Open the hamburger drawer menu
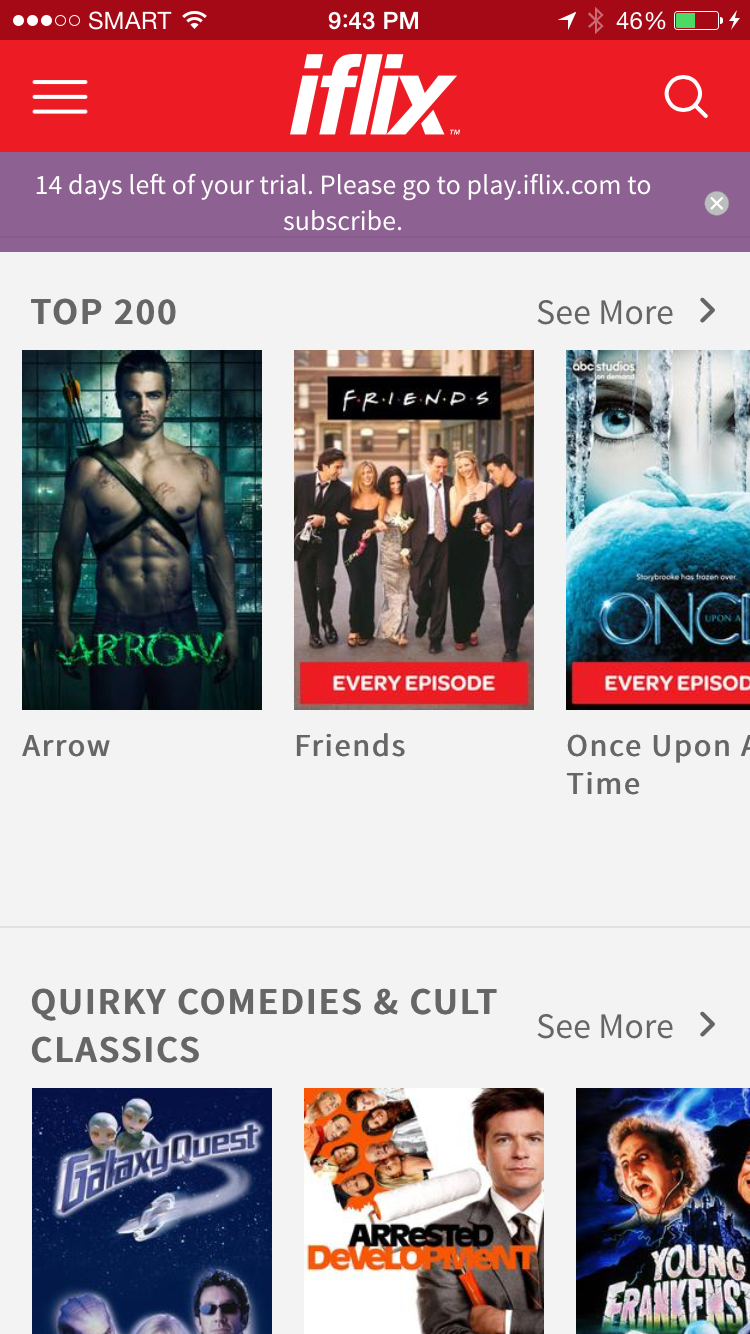Screen dimensions: 750x1334 tap(60, 97)
